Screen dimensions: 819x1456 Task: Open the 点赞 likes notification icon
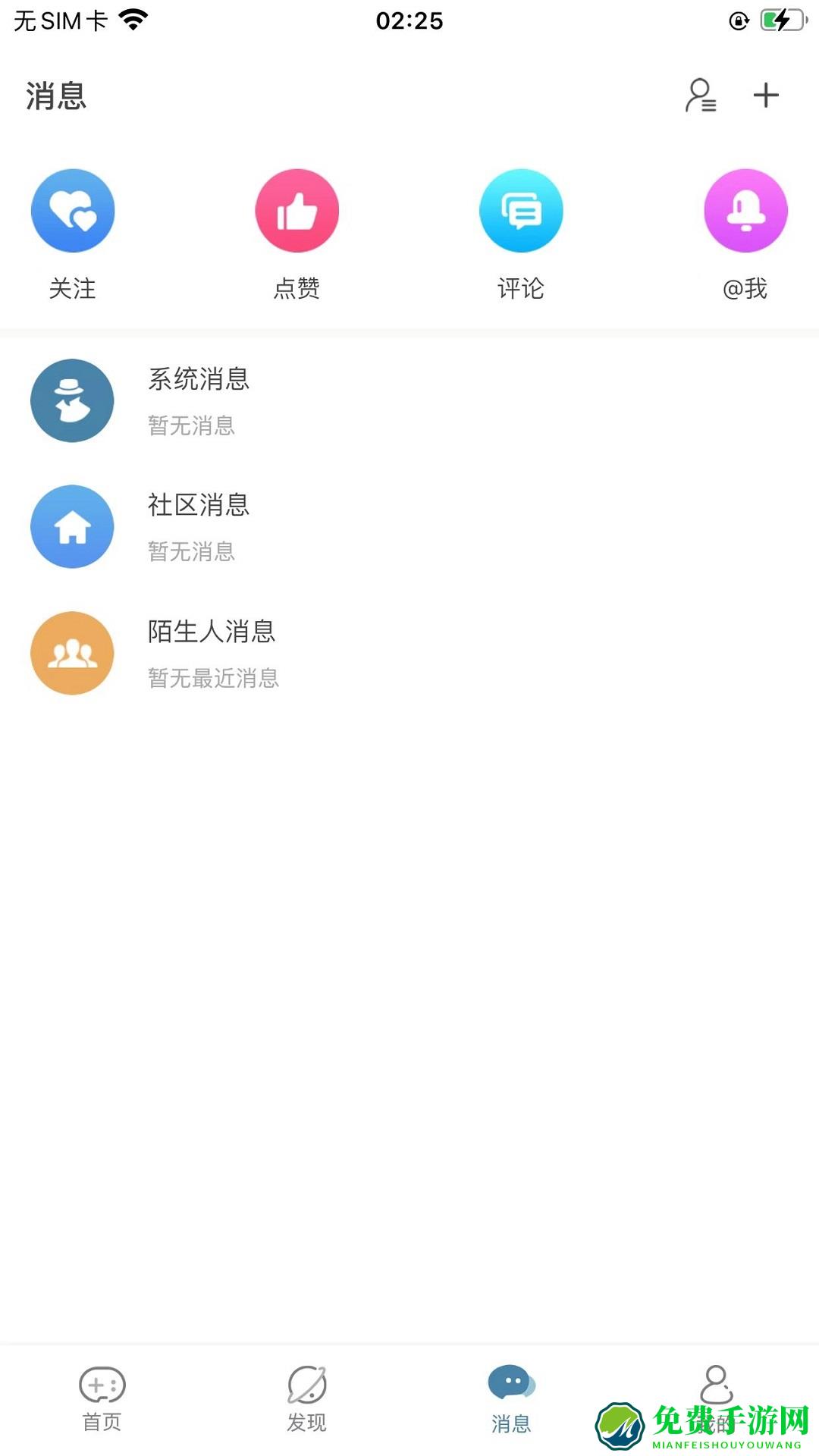pyautogui.click(x=297, y=211)
